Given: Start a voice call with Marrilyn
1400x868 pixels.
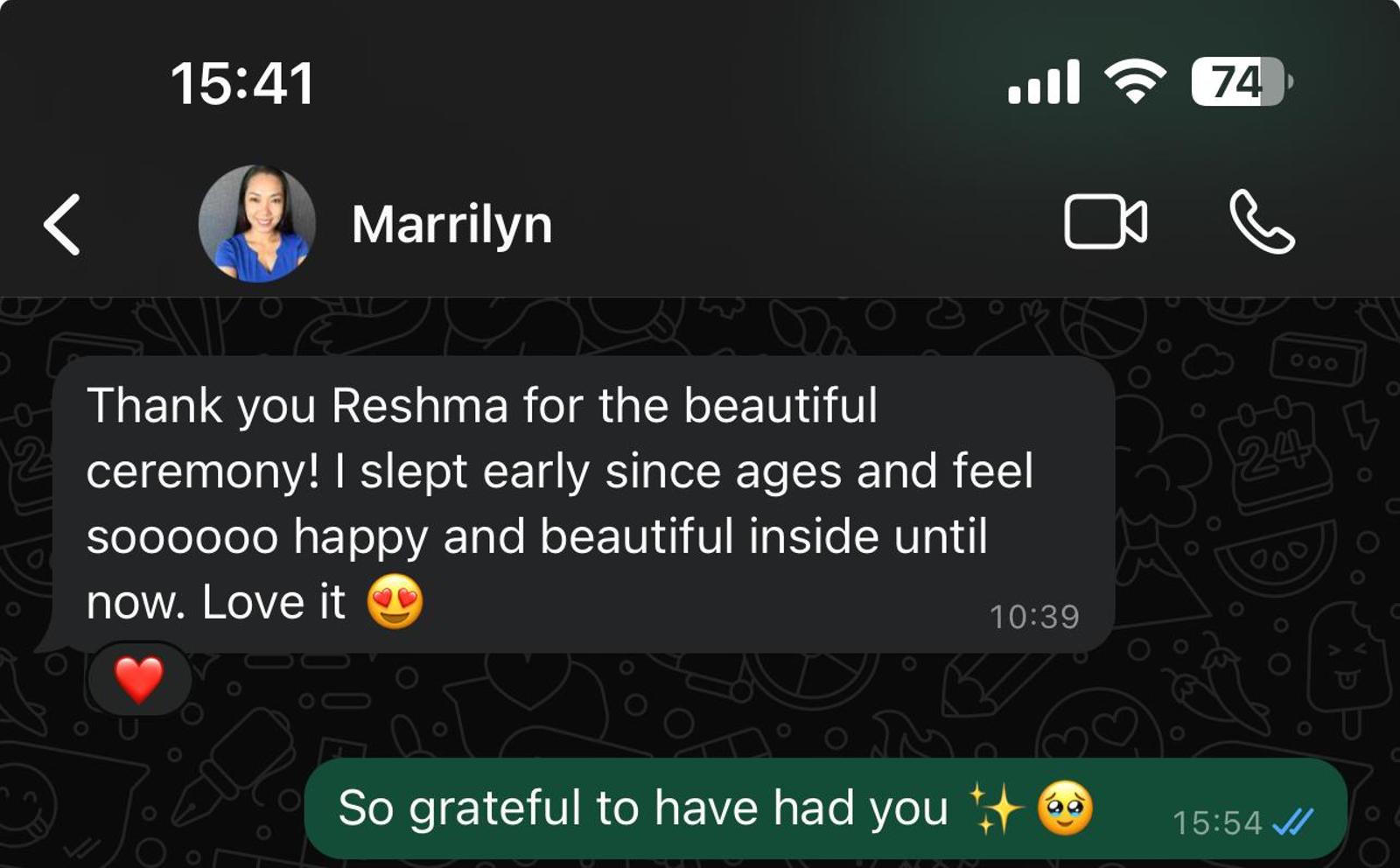Looking at the screenshot, I should point(1261,222).
